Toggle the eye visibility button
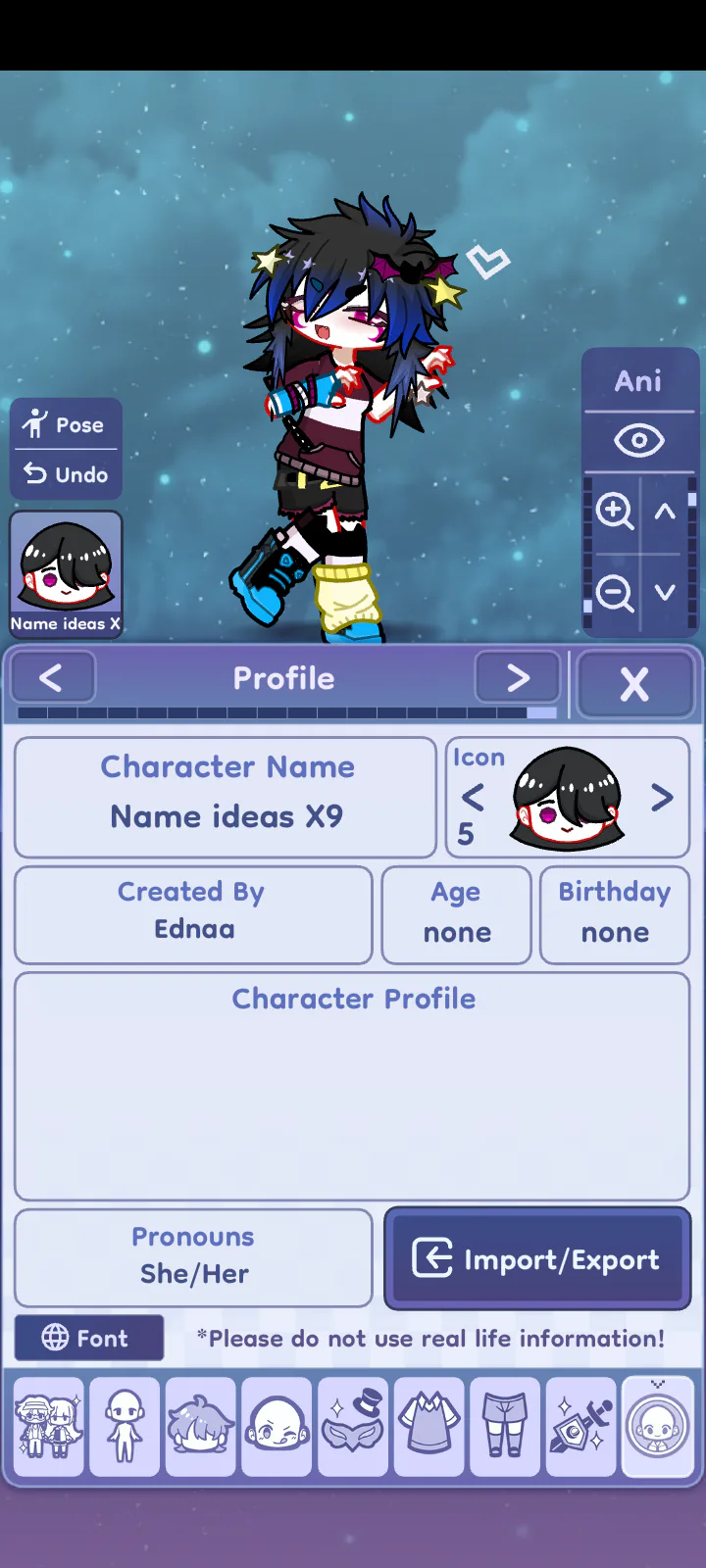This screenshot has width=706, height=1568. tap(638, 440)
